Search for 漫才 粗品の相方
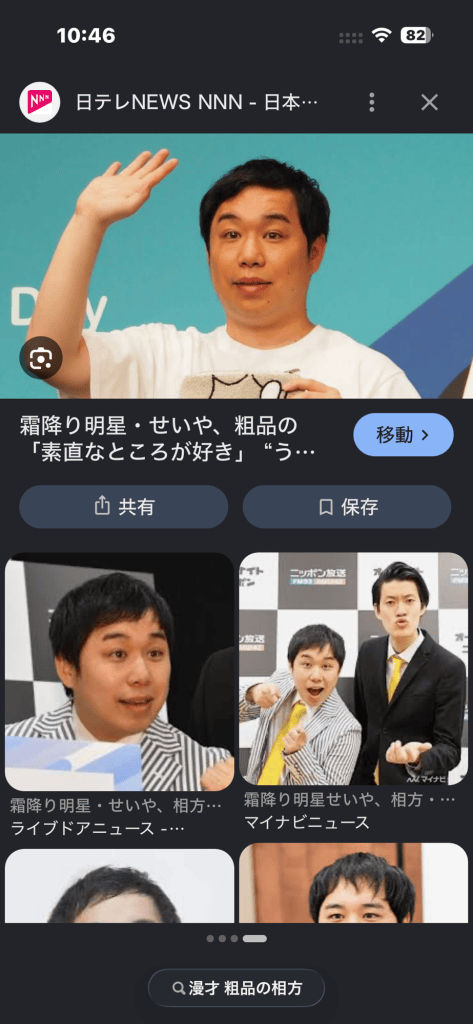Image resolution: width=473 pixels, height=1024 pixels. tap(236, 987)
